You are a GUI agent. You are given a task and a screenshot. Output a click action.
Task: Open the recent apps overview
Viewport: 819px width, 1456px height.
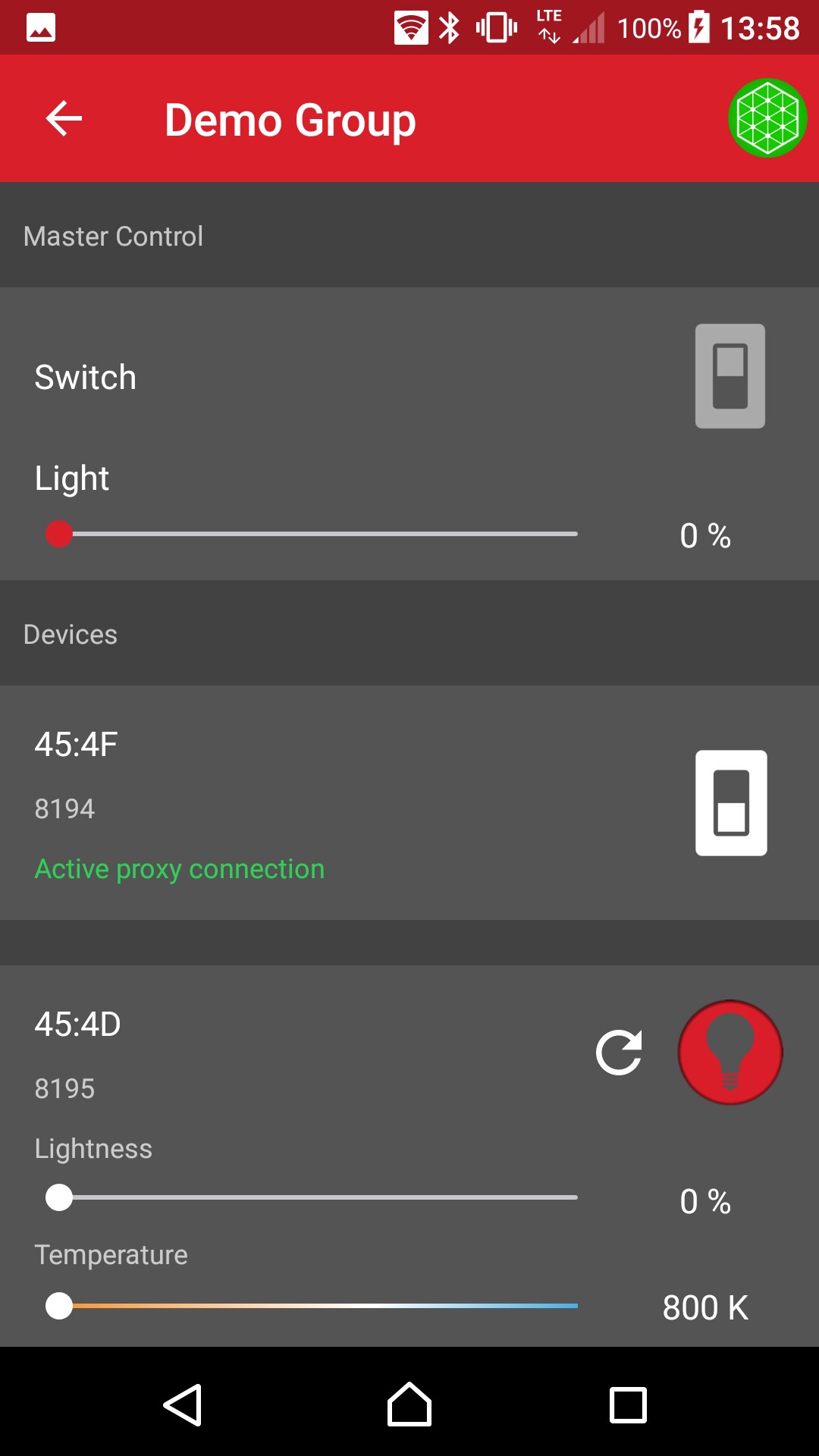click(x=628, y=1405)
